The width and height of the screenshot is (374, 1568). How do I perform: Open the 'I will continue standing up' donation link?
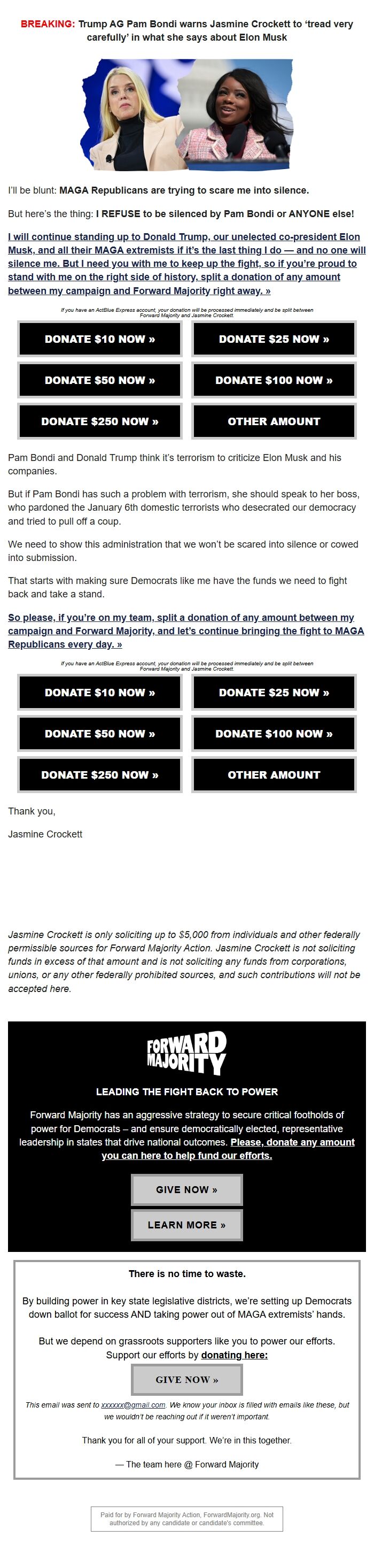(x=186, y=264)
